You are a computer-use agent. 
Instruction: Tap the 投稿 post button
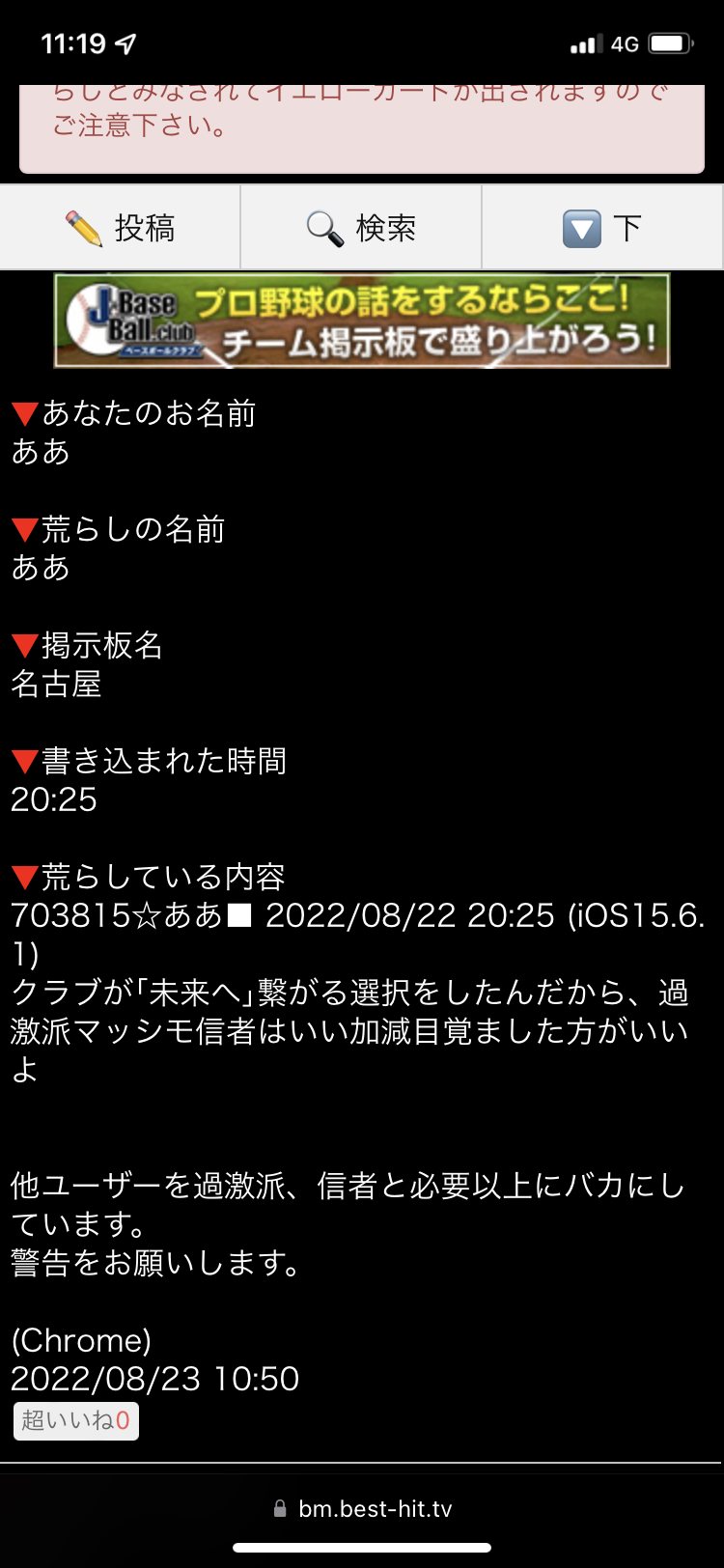(x=120, y=228)
